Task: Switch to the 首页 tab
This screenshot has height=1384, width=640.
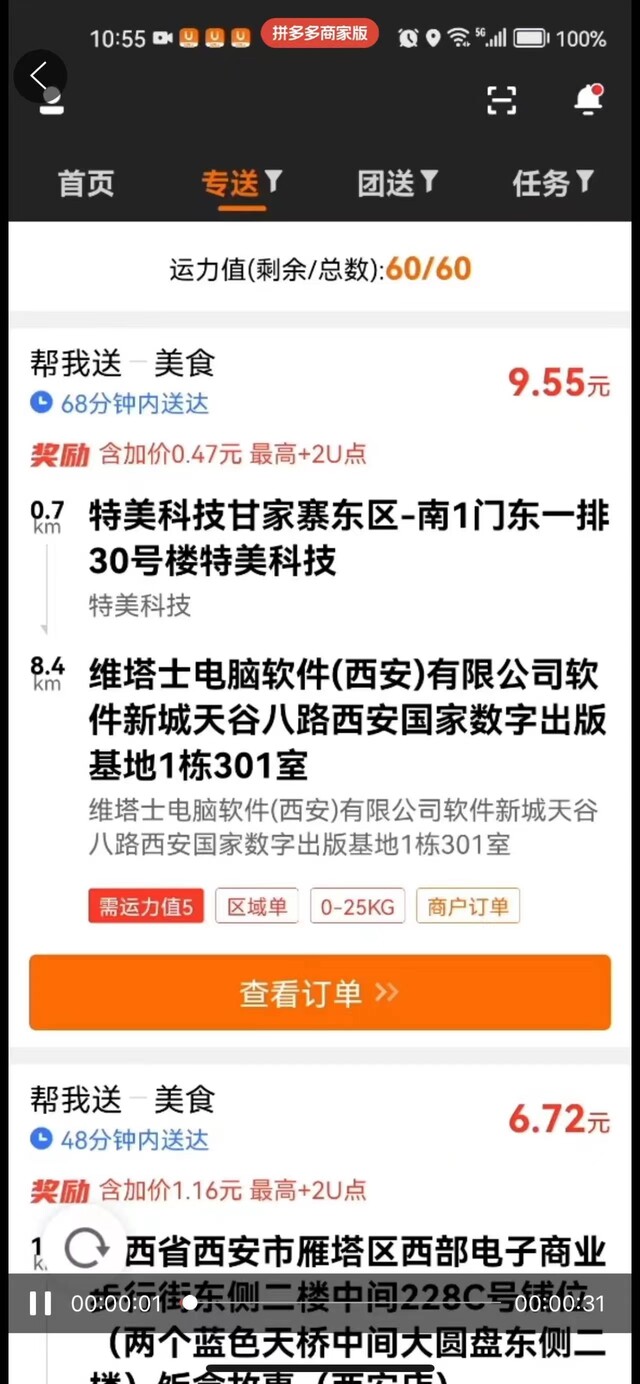Action: click(86, 183)
